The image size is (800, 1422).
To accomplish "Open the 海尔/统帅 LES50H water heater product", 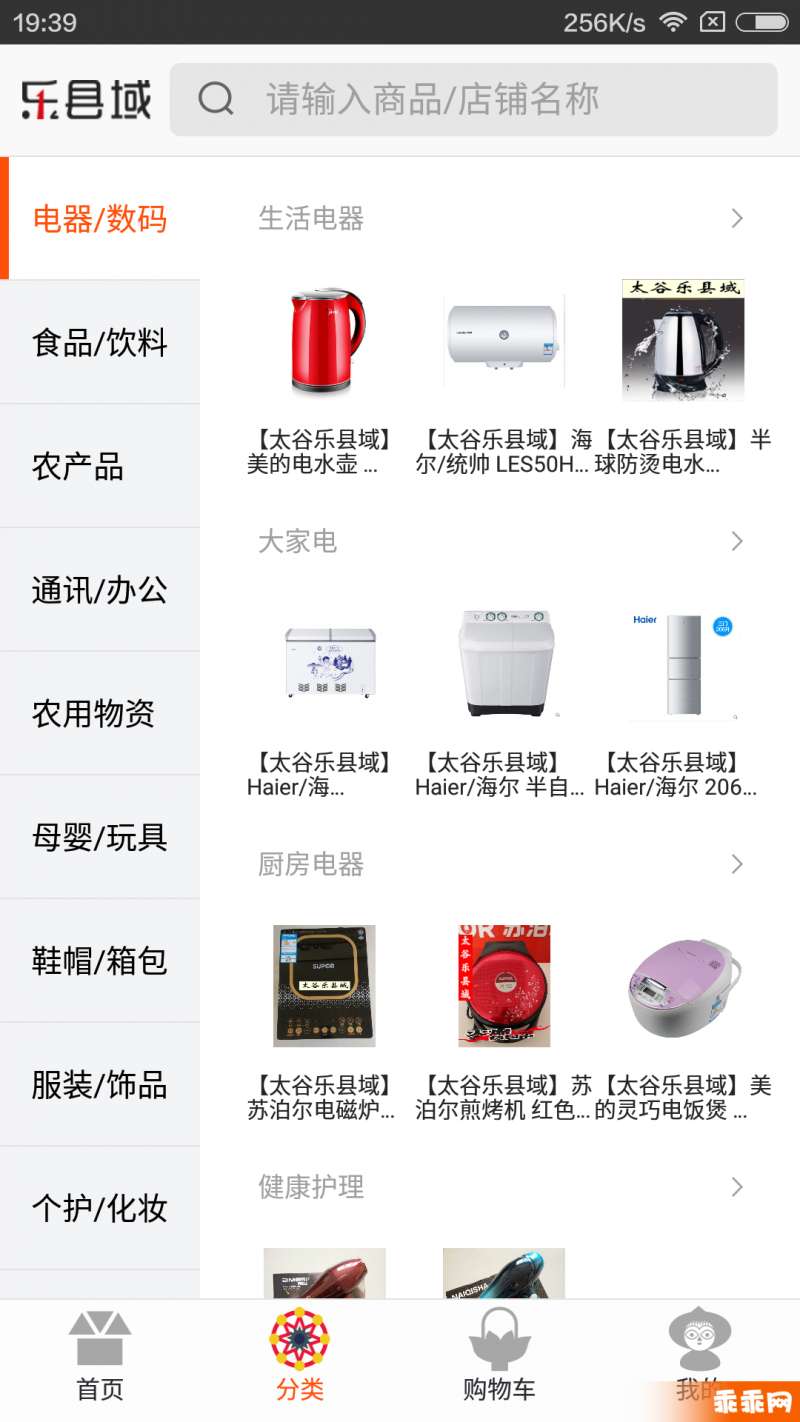I will click(504, 377).
